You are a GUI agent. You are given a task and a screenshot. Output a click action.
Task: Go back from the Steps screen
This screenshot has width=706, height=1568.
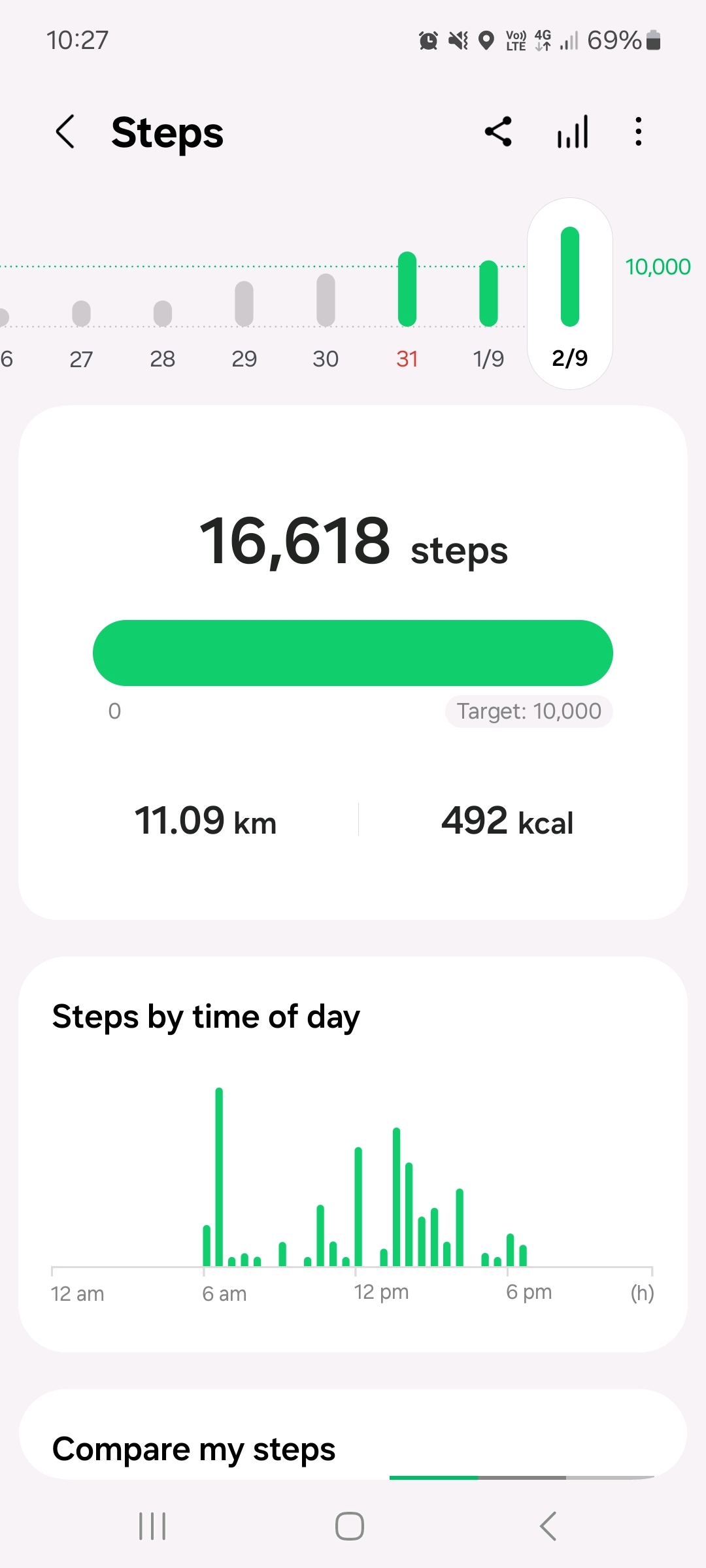65,132
